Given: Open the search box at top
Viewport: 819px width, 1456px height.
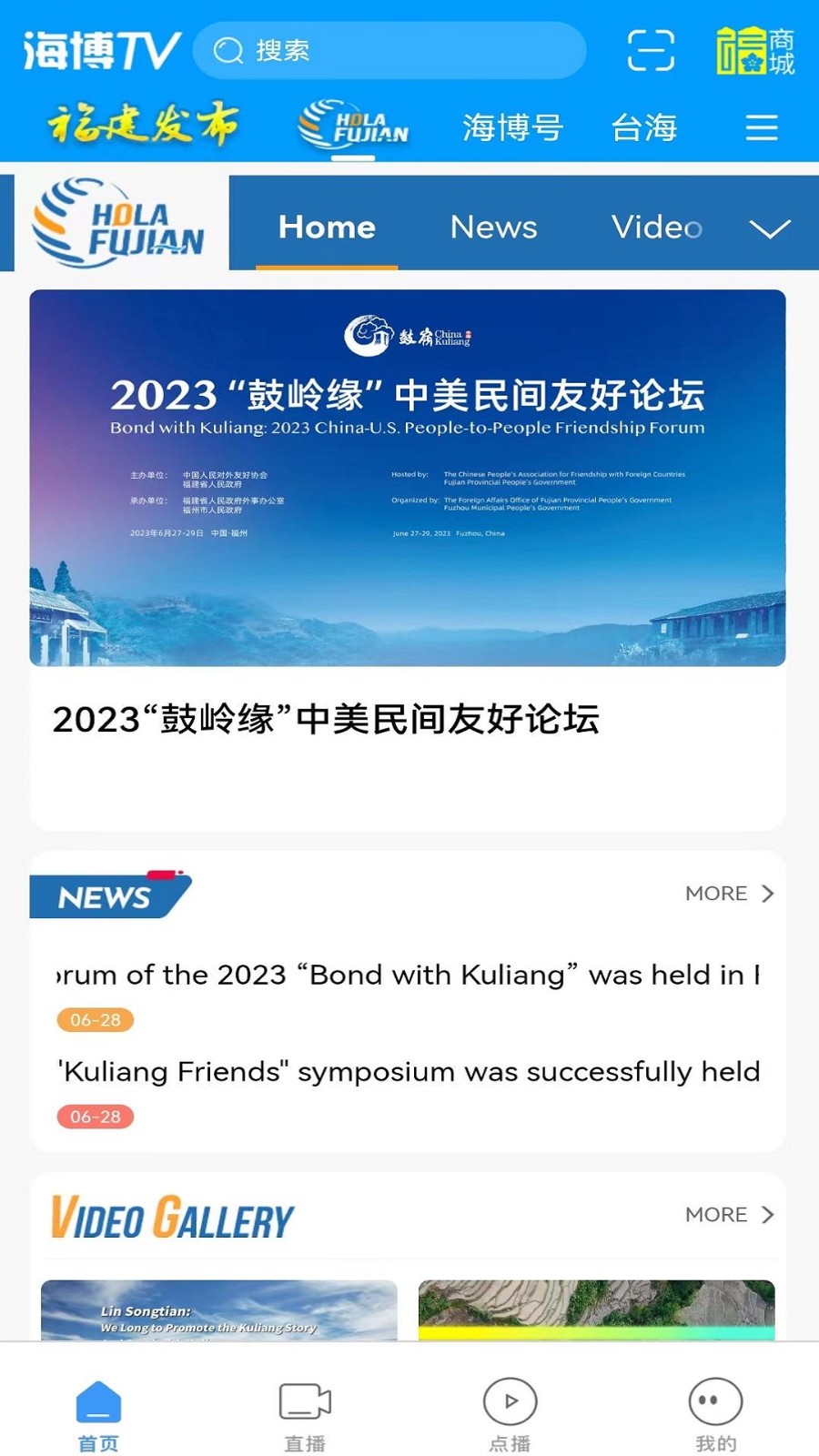Looking at the screenshot, I should click(x=389, y=50).
